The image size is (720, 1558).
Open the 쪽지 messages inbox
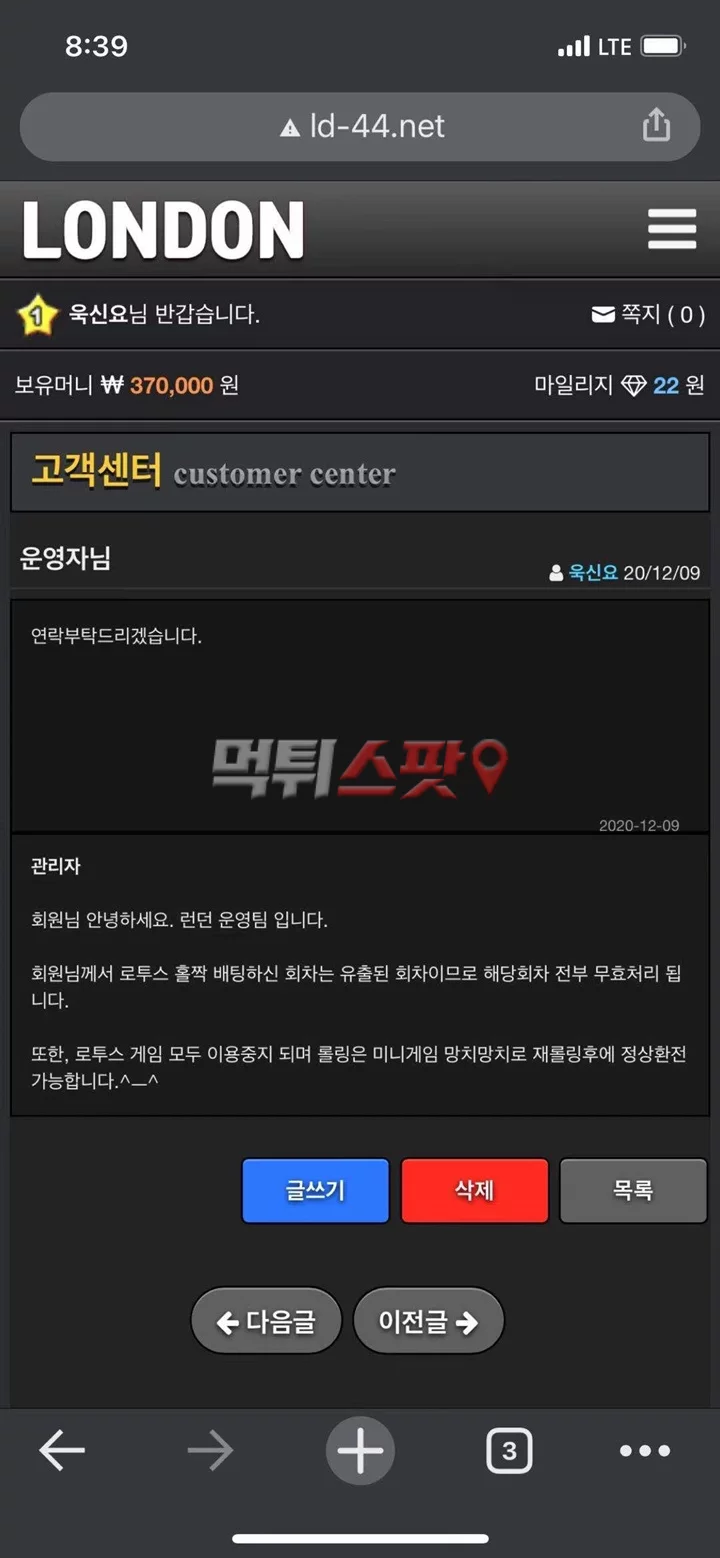[x=648, y=315]
